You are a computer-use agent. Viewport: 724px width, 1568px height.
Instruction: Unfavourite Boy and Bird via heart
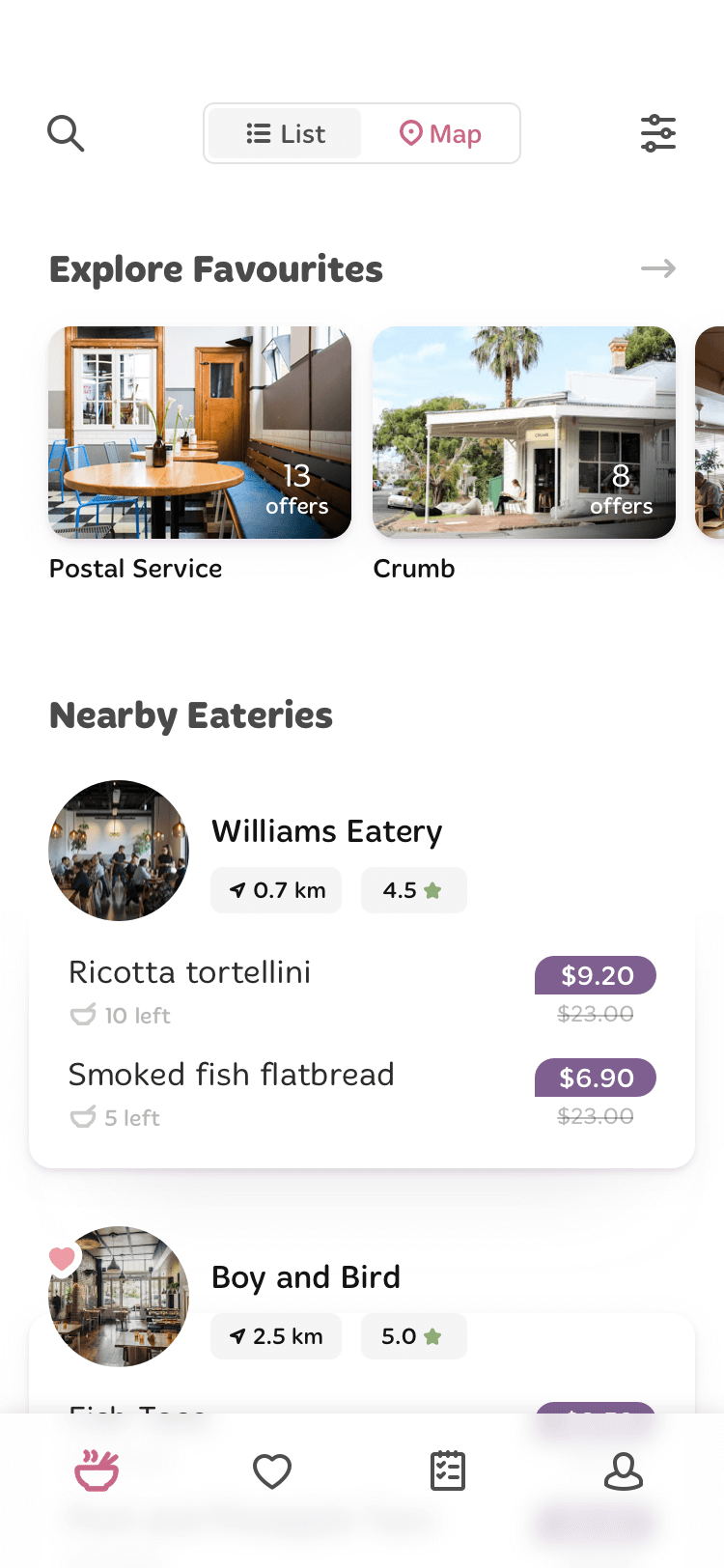(63, 1258)
